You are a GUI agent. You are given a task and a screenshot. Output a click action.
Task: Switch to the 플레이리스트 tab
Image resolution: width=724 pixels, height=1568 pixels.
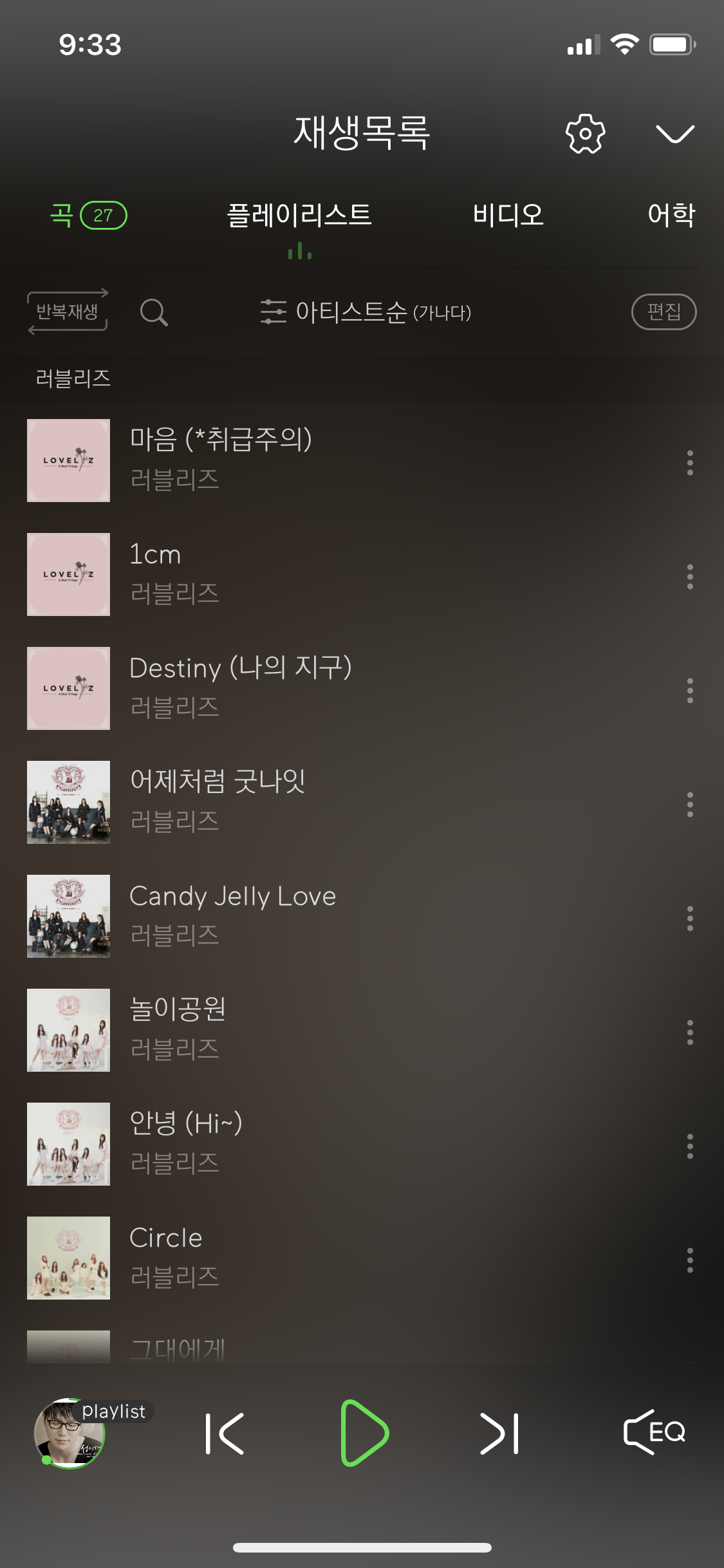point(299,215)
